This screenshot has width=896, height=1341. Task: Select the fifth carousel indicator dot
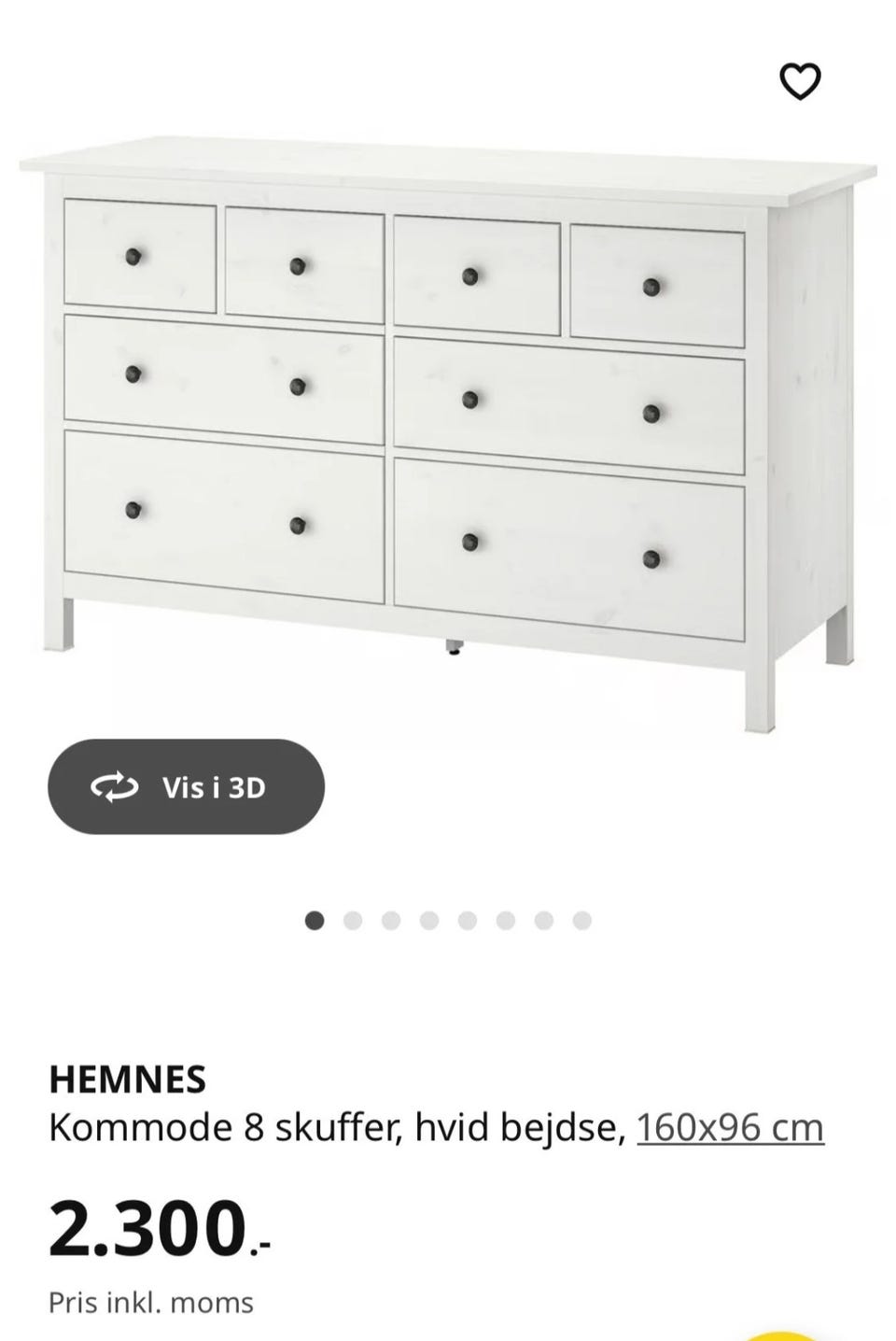[469, 920]
